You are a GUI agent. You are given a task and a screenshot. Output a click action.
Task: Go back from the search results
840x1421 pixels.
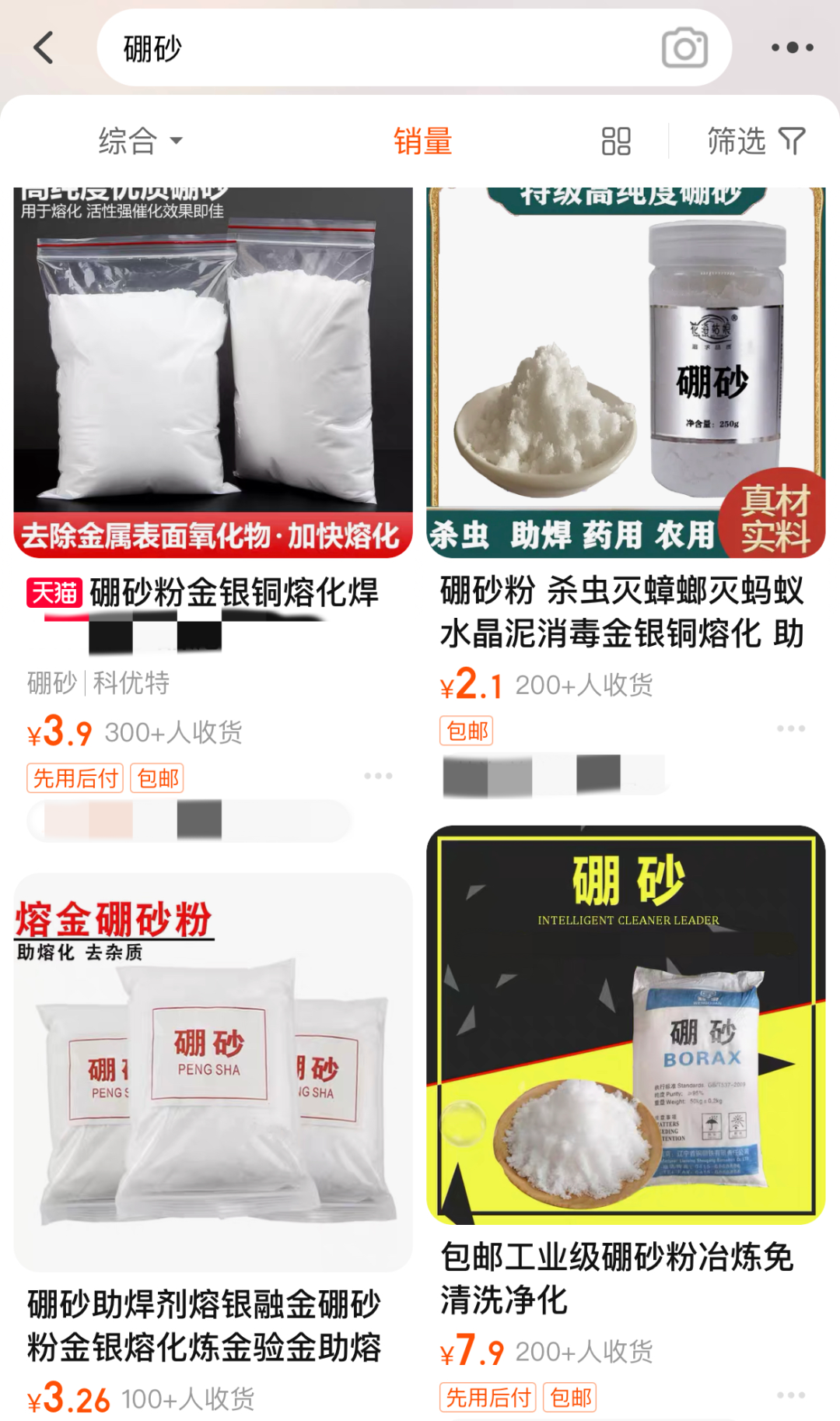44,48
